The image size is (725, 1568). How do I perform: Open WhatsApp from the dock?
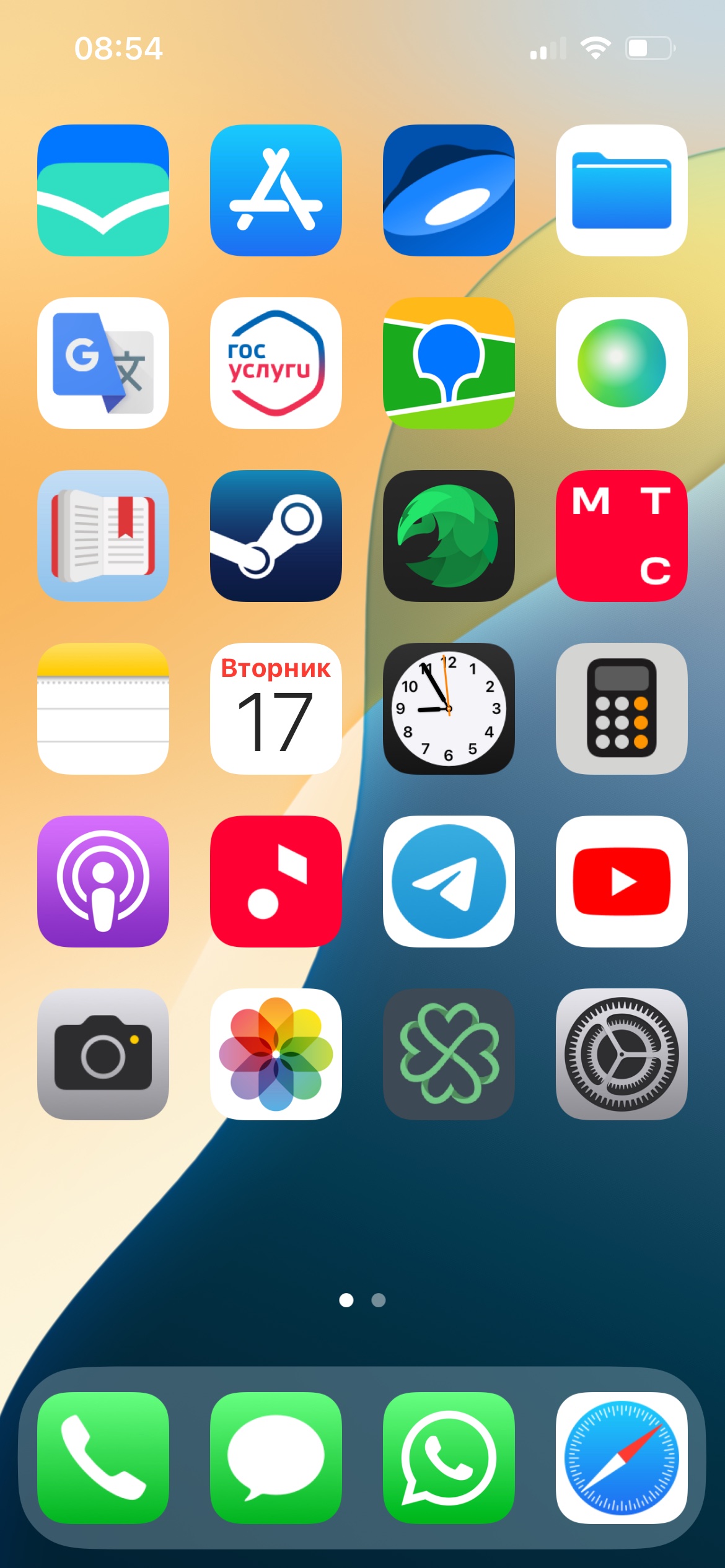pyautogui.click(x=449, y=1458)
